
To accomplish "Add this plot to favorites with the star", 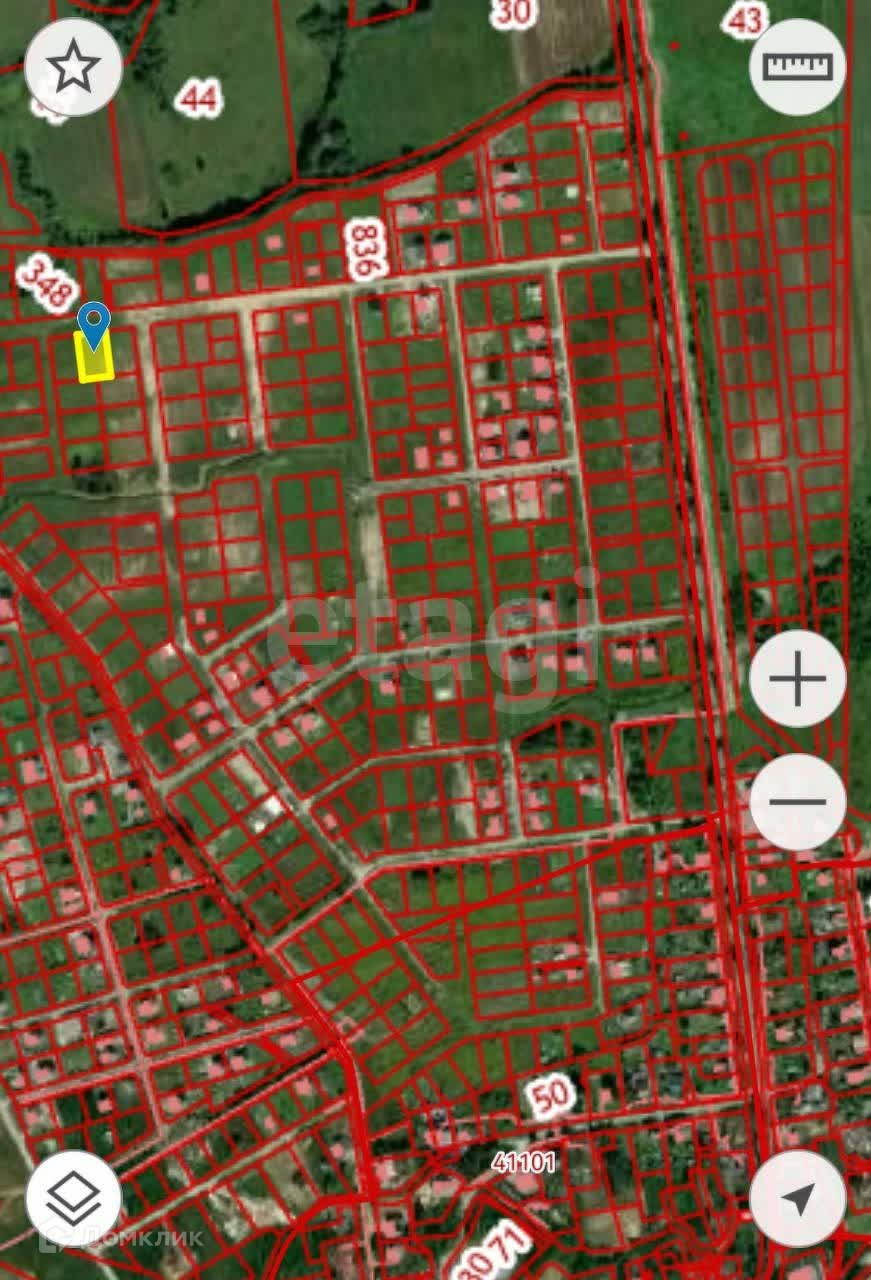I will pos(74,67).
